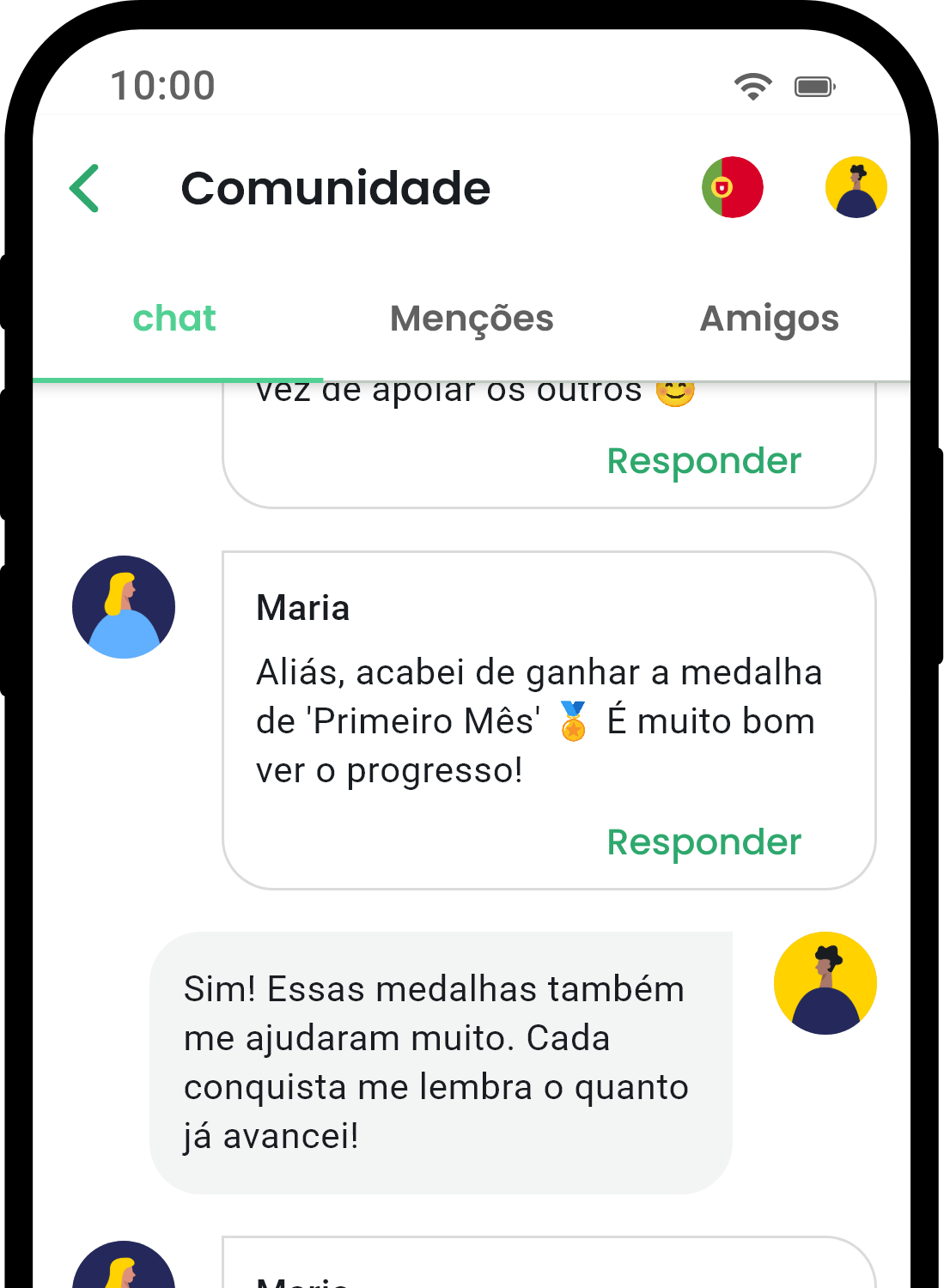This screenshot has height=1288, width=944.
Task: Open the Amigos tab
Action: (x=770, y=319)
